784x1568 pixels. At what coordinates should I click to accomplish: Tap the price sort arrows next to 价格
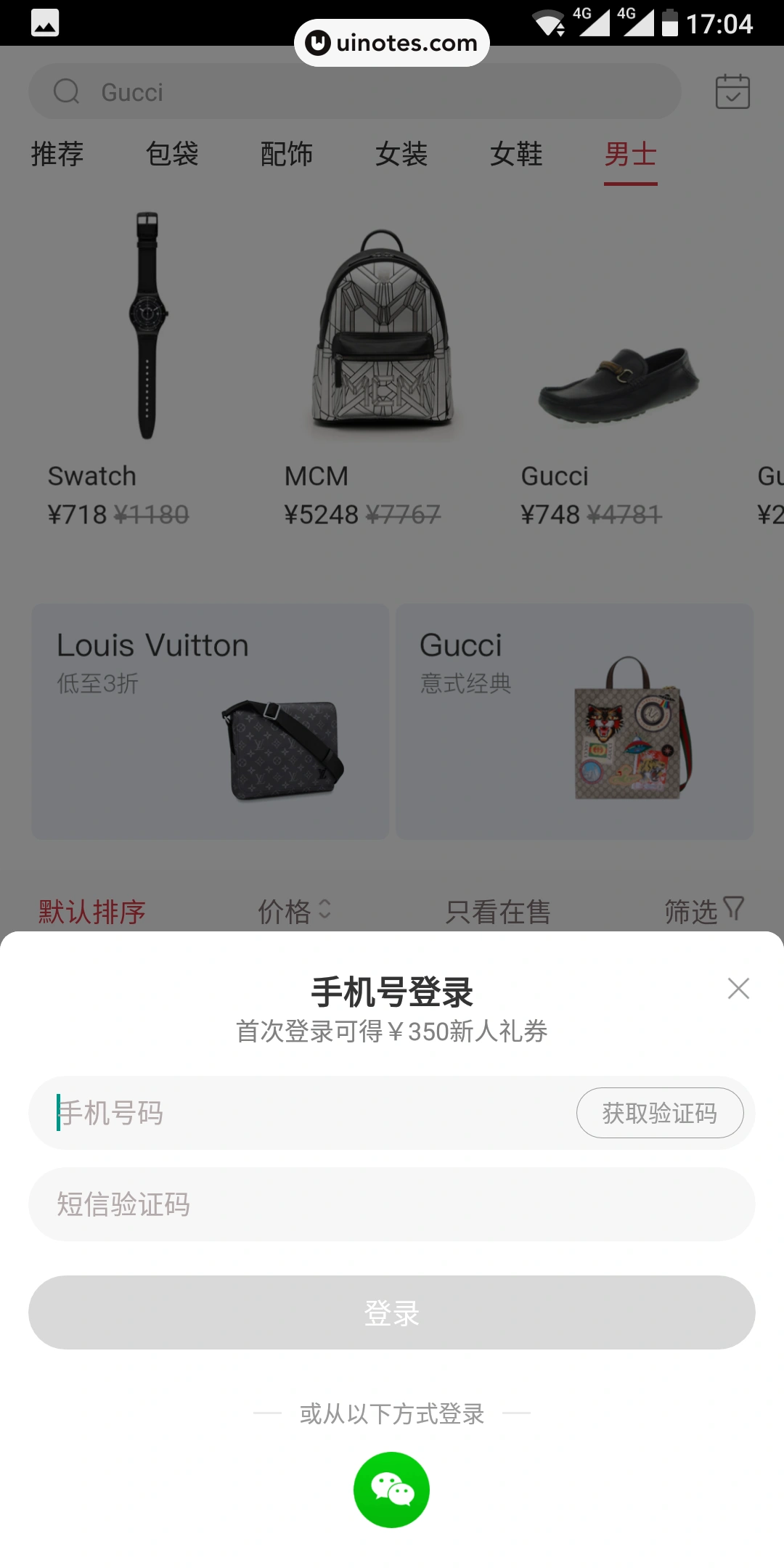coord(324,910)
